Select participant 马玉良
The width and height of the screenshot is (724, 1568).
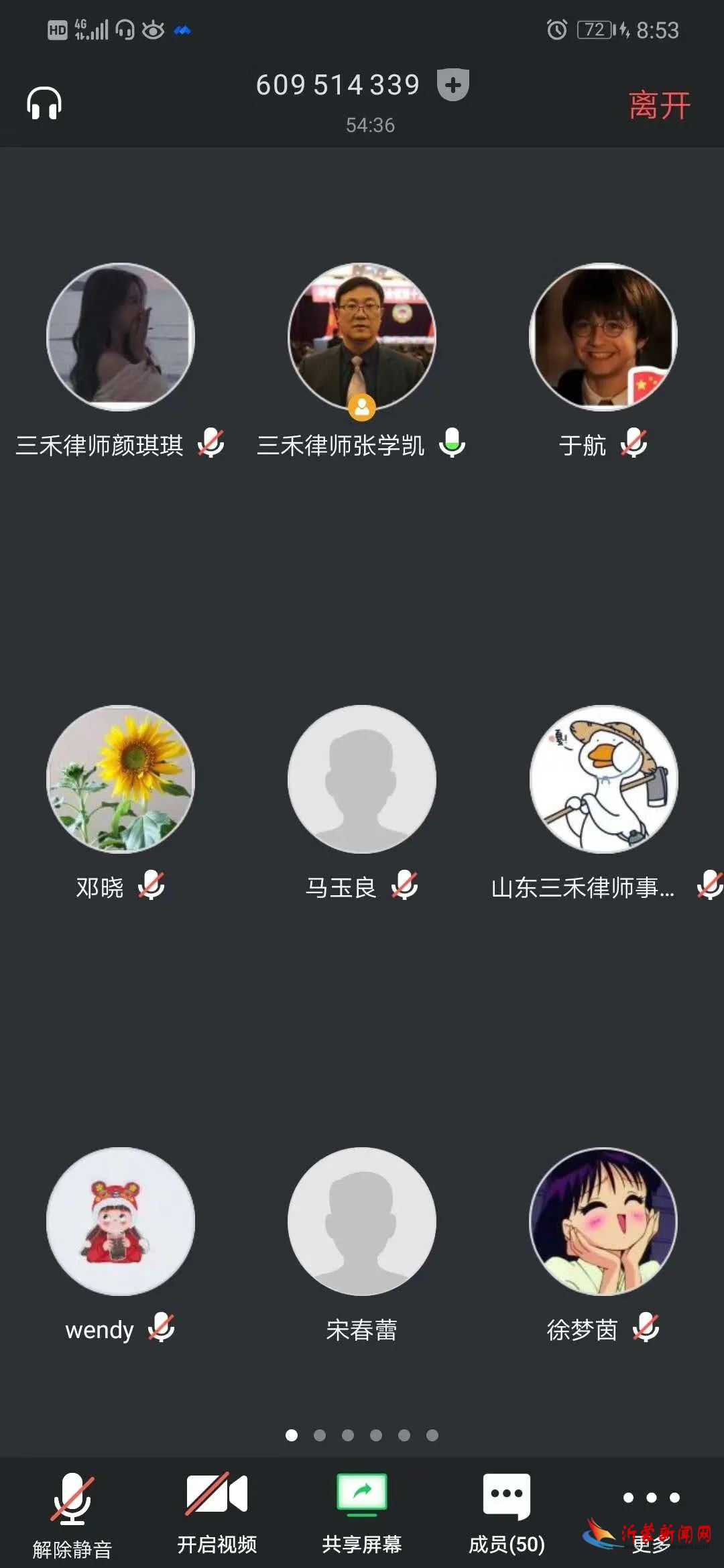(362, 779)
